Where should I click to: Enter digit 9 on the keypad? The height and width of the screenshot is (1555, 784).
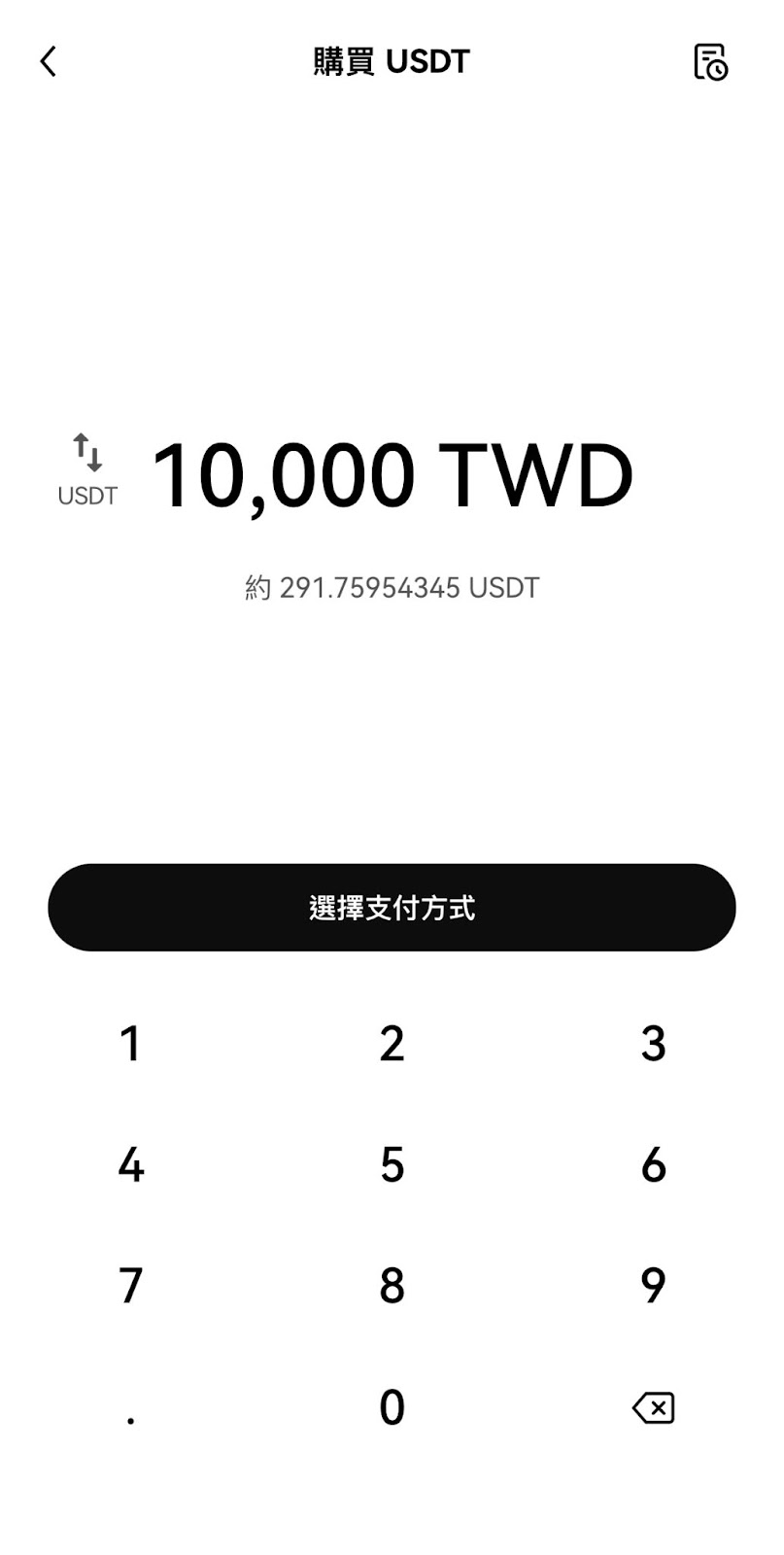(x=653, y=1285)
